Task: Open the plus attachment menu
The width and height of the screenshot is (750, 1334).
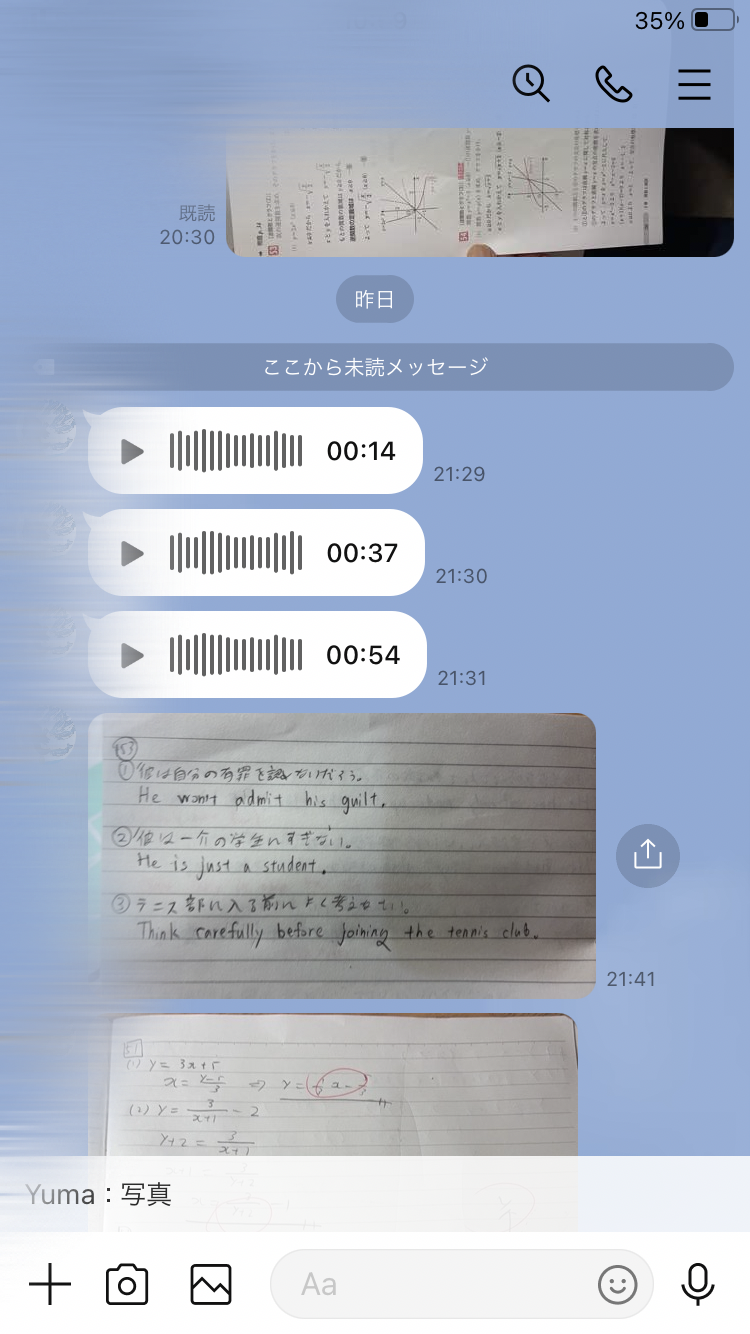Action: [50, 1284]
